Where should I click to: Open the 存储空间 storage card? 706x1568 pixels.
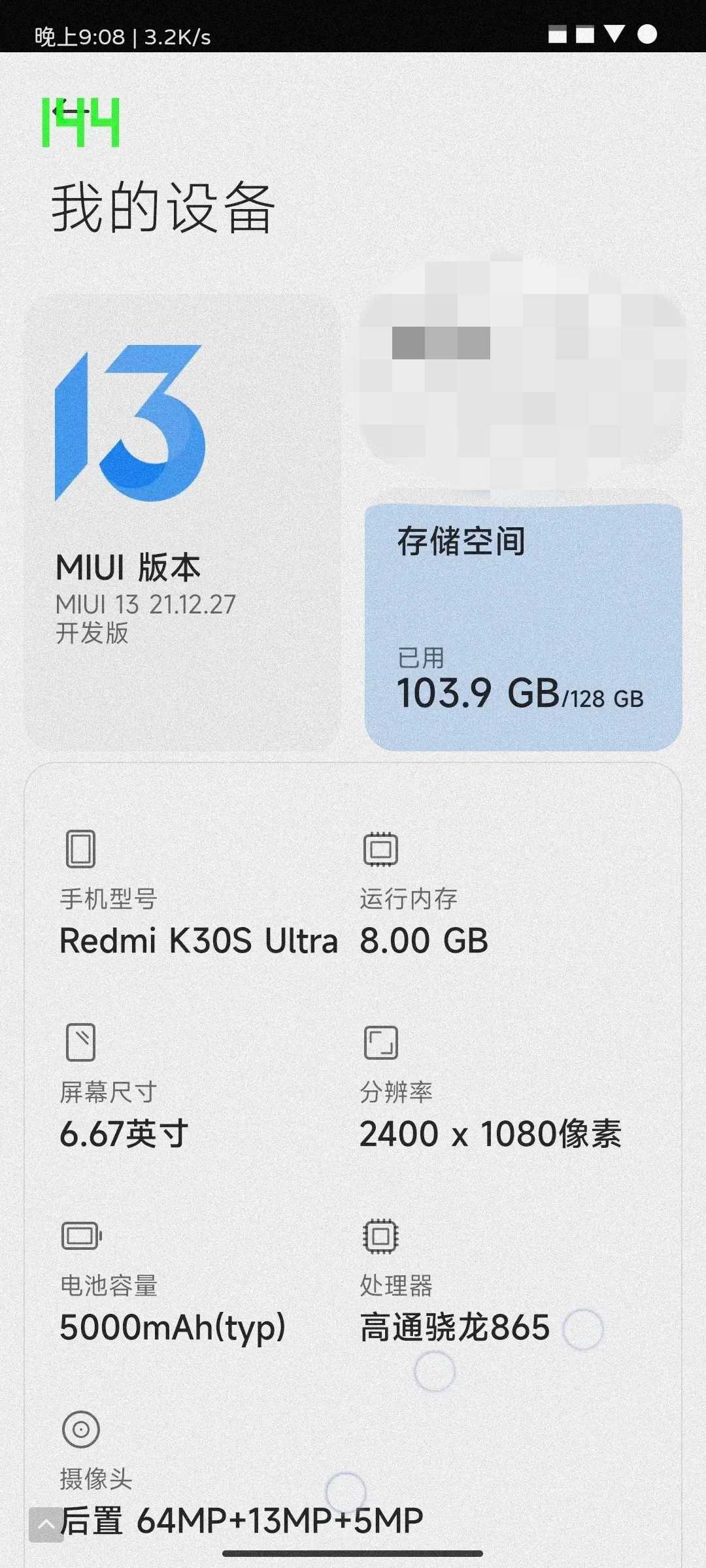pyautogui.click(x=523, y=627)
